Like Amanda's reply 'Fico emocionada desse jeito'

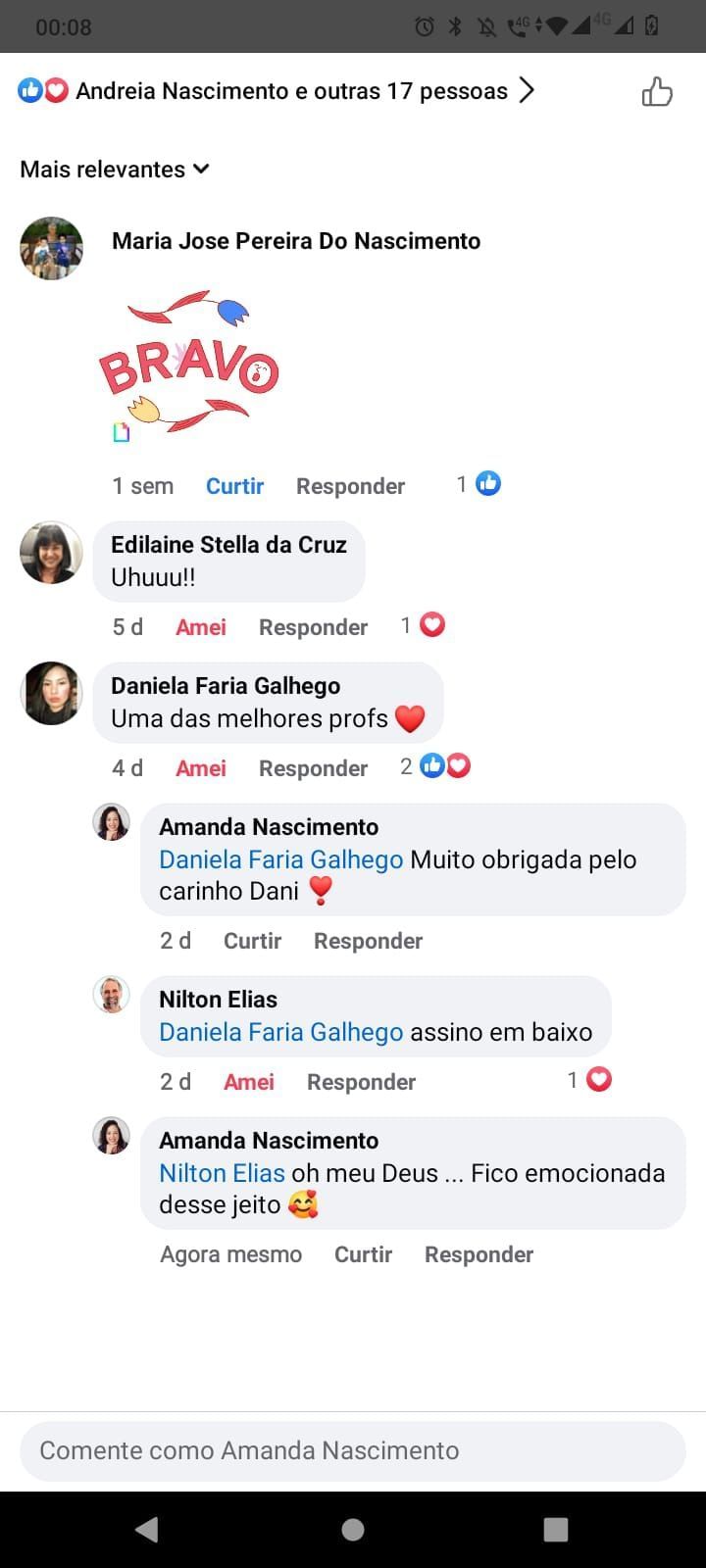pos(363,1254)
